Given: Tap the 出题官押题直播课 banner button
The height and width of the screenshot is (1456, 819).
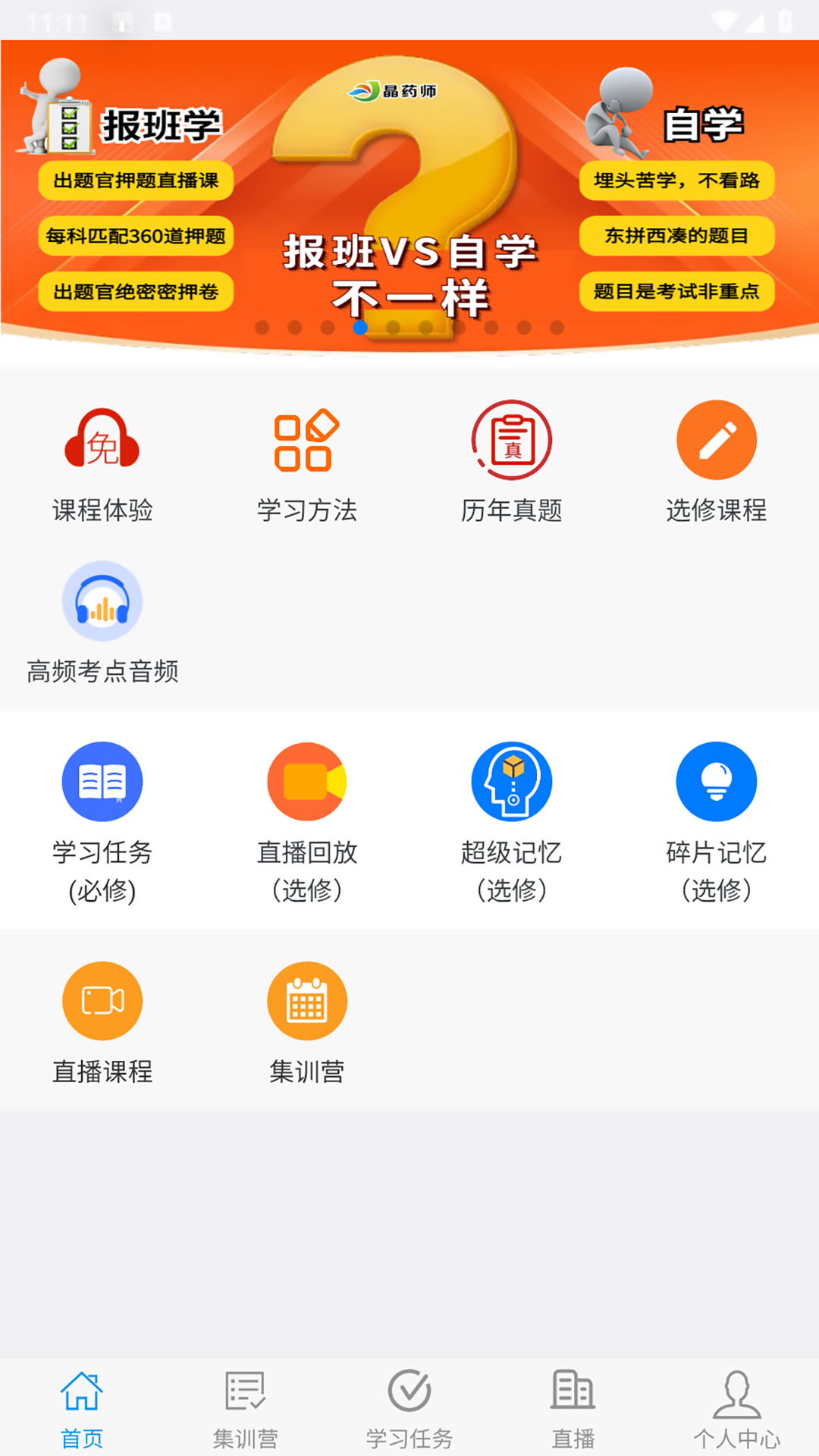Looking at the screenshot, I should tap(136, 180).
